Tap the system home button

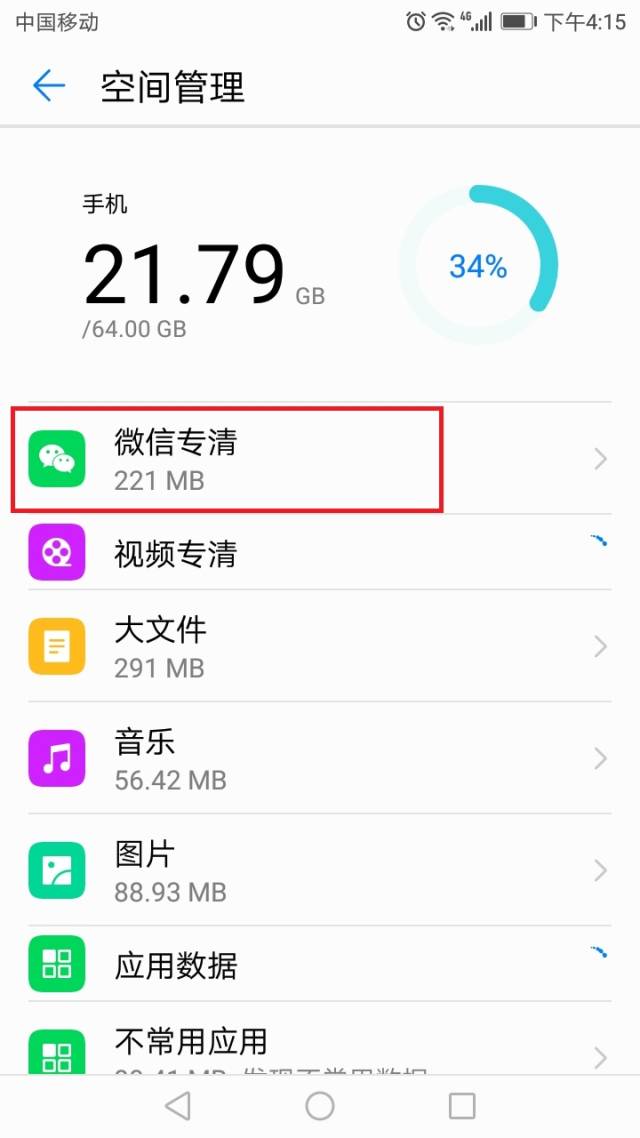320,1105
